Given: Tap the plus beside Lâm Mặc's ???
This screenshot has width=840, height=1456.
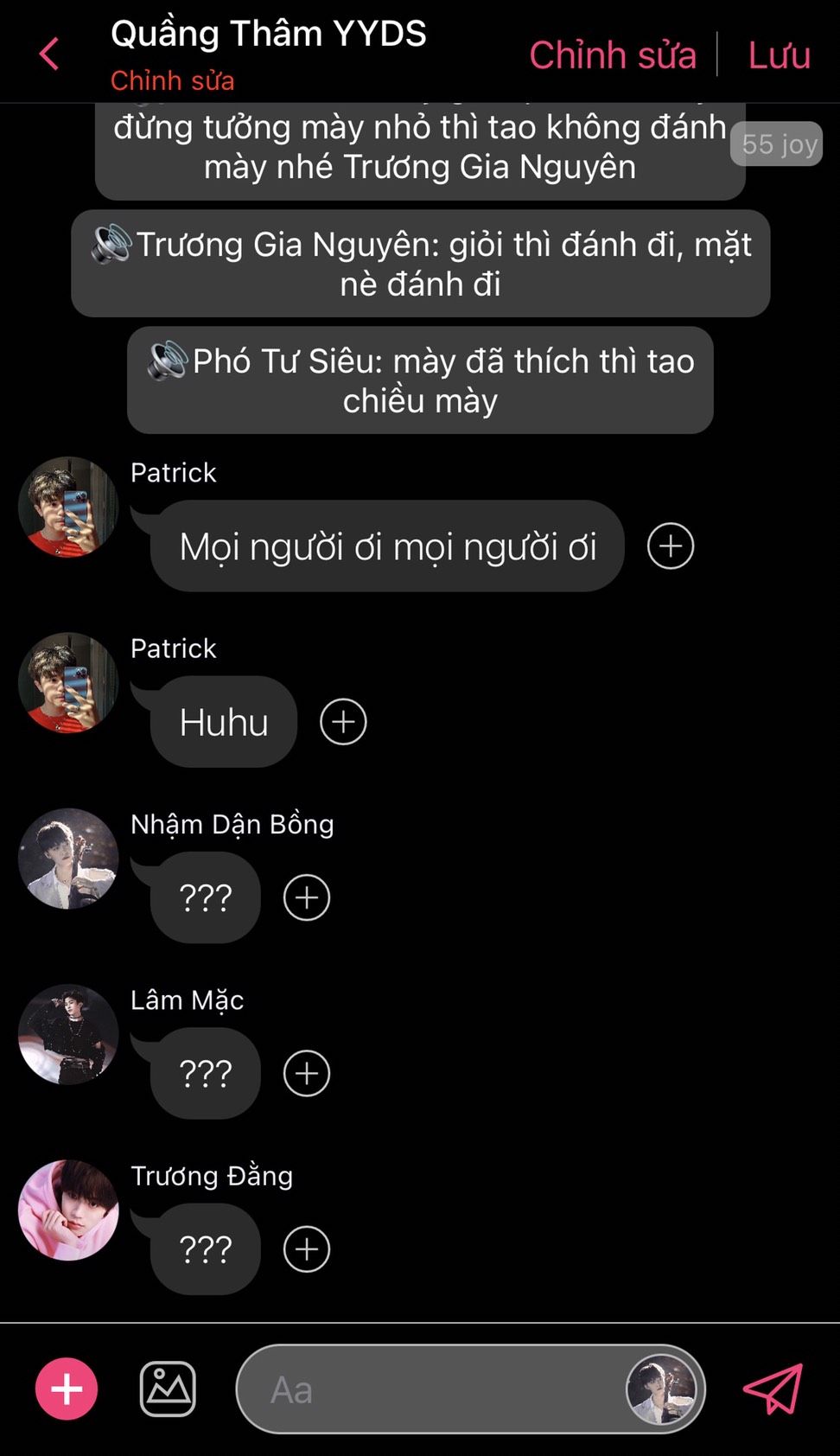Looking at the screenshot, I should 307,1073.
